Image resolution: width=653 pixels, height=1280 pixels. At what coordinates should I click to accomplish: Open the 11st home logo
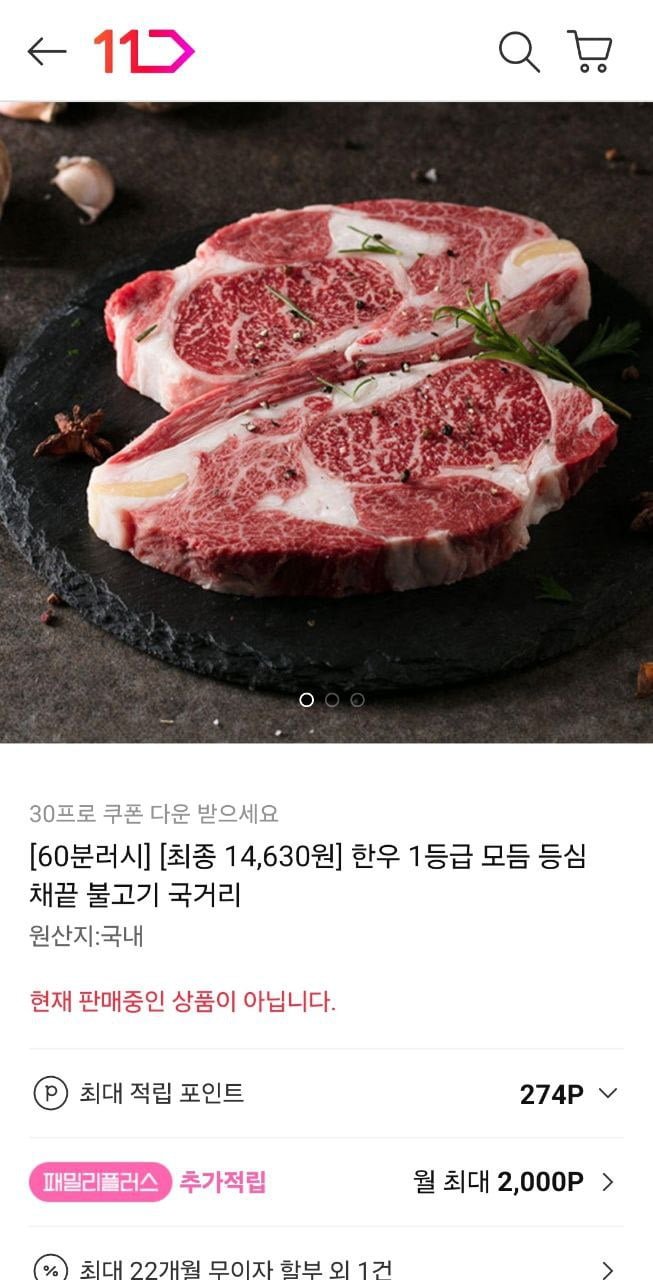[x=143, y=51]
